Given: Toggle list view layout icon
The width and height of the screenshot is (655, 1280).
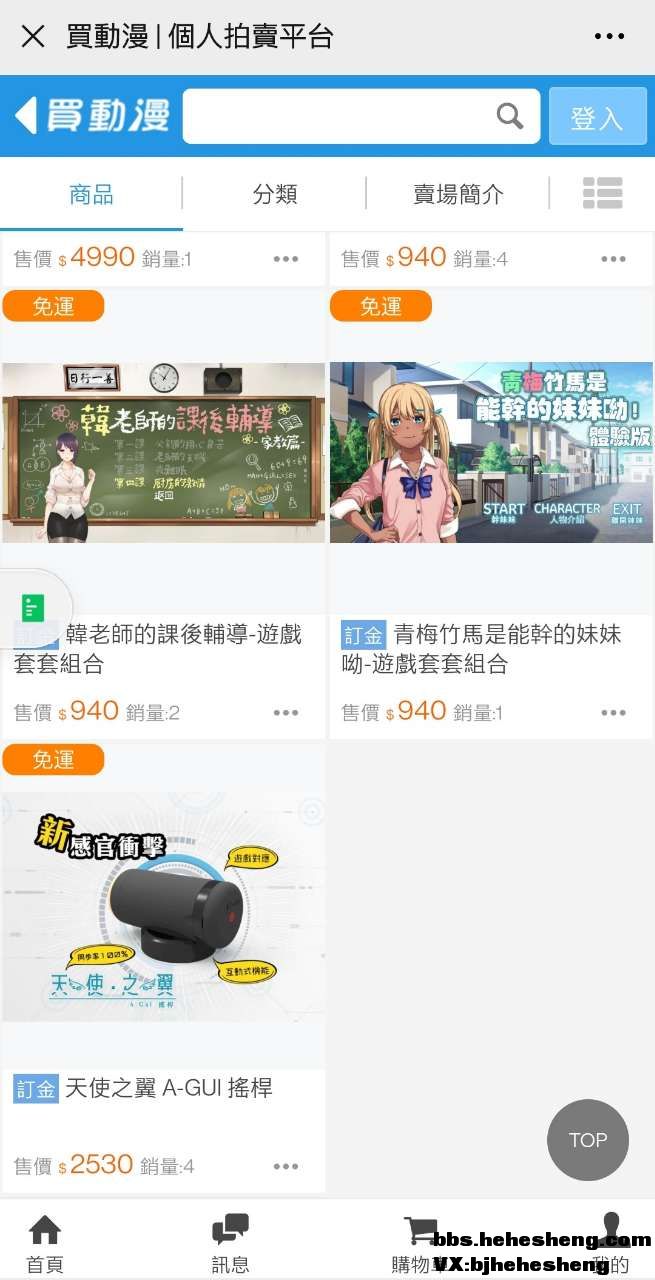Looking at the screenshot, I should click(602, 193).
